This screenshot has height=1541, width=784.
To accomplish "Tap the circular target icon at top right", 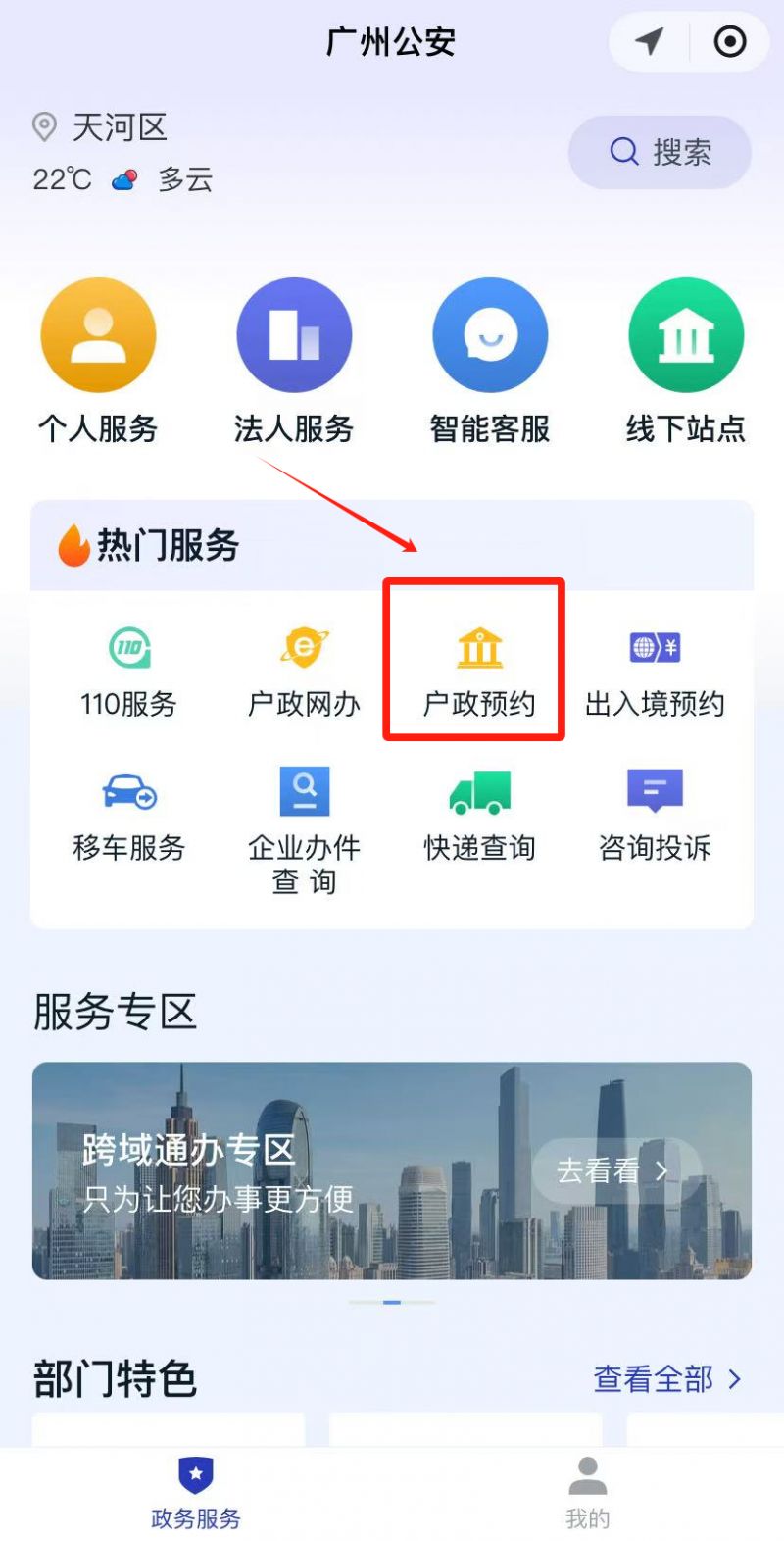I will click(x=729, y=41).
